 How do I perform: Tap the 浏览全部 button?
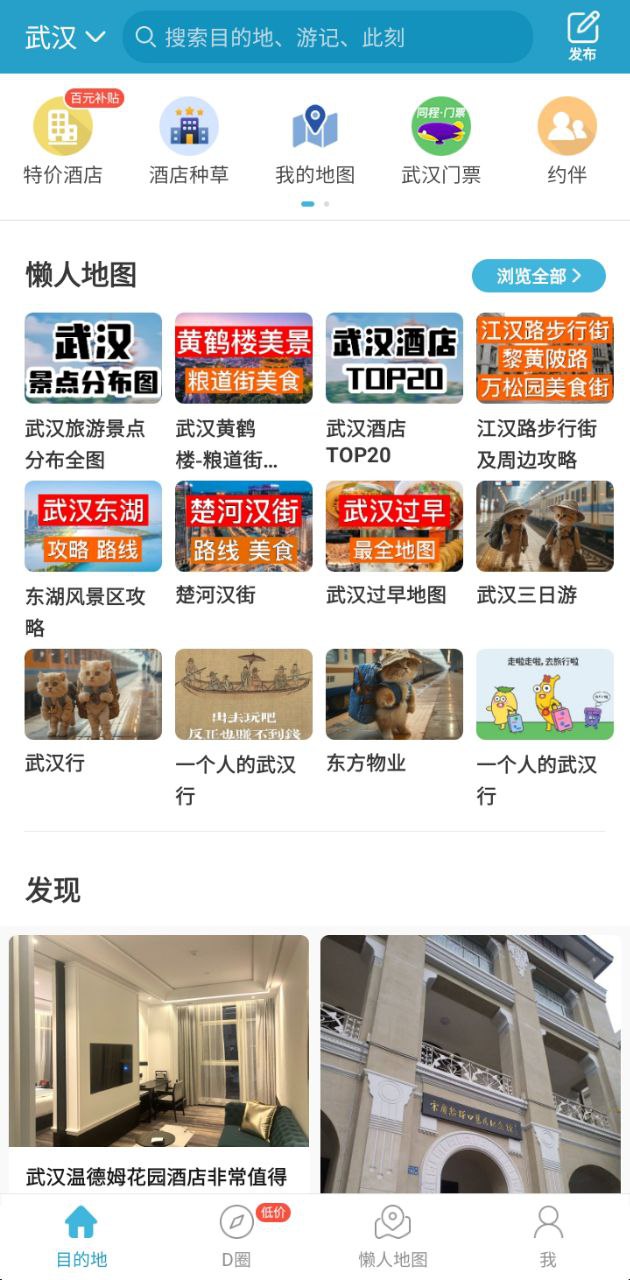538,276
